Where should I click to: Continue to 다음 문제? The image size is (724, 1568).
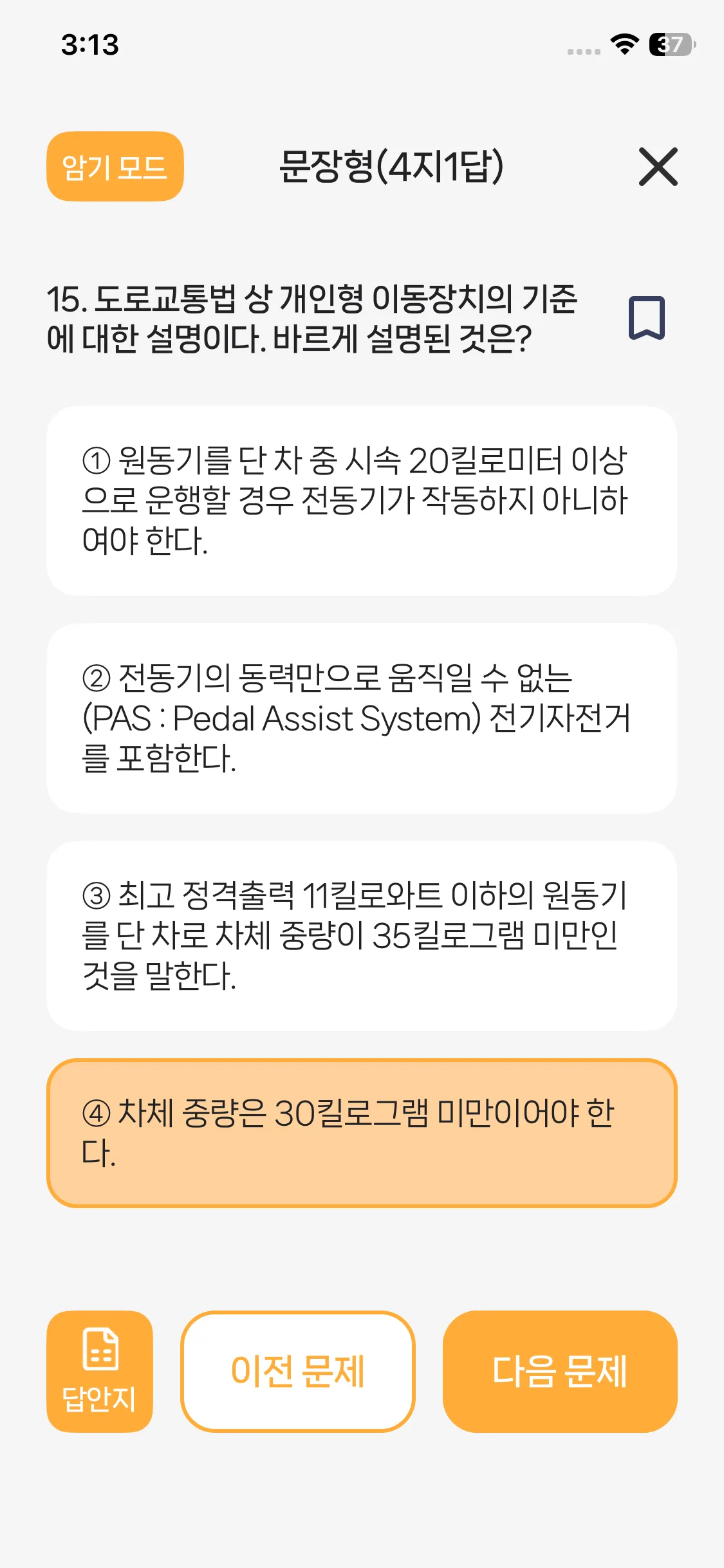(559, 1371)
